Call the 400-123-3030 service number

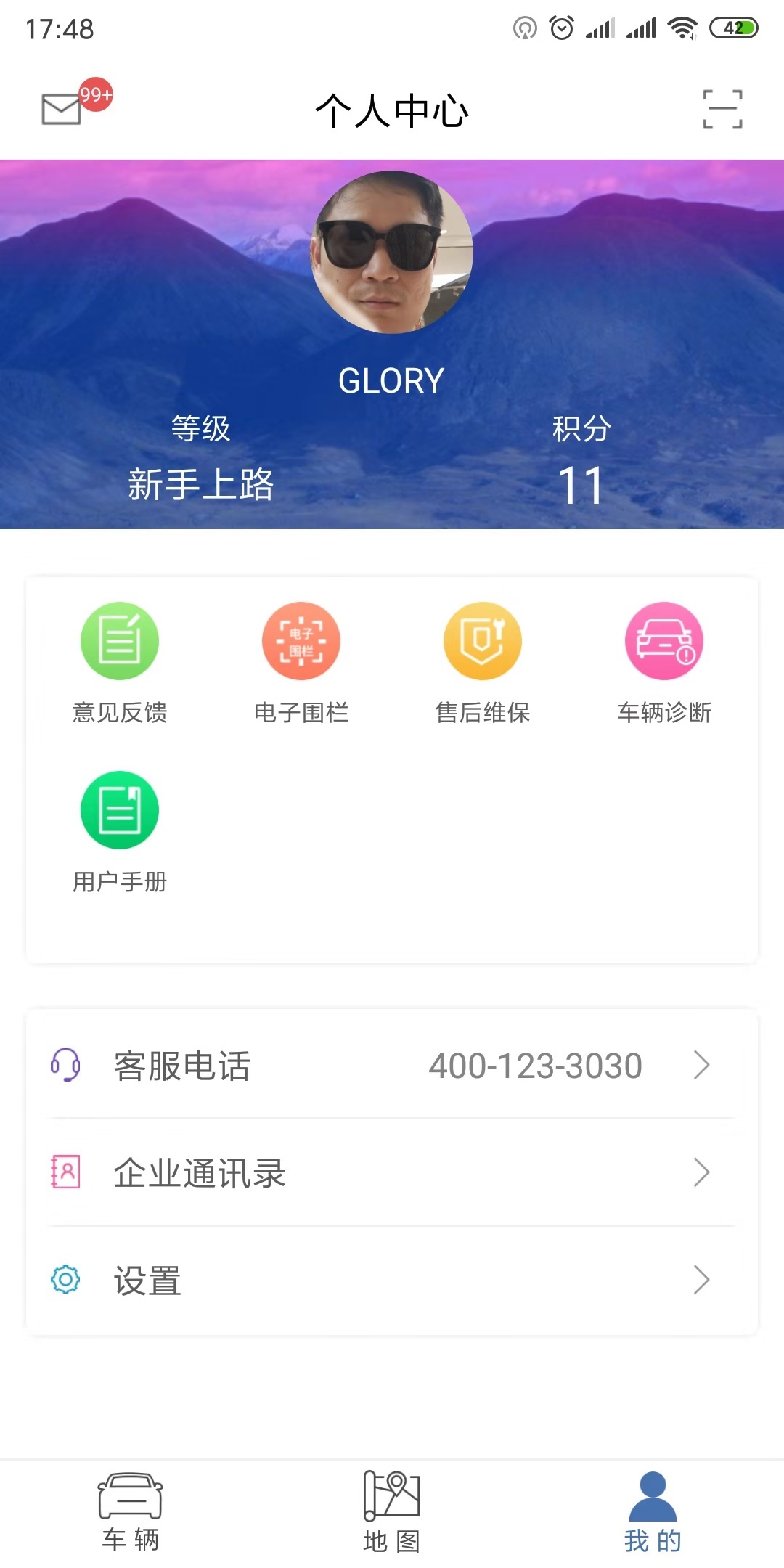point(535,1065)
